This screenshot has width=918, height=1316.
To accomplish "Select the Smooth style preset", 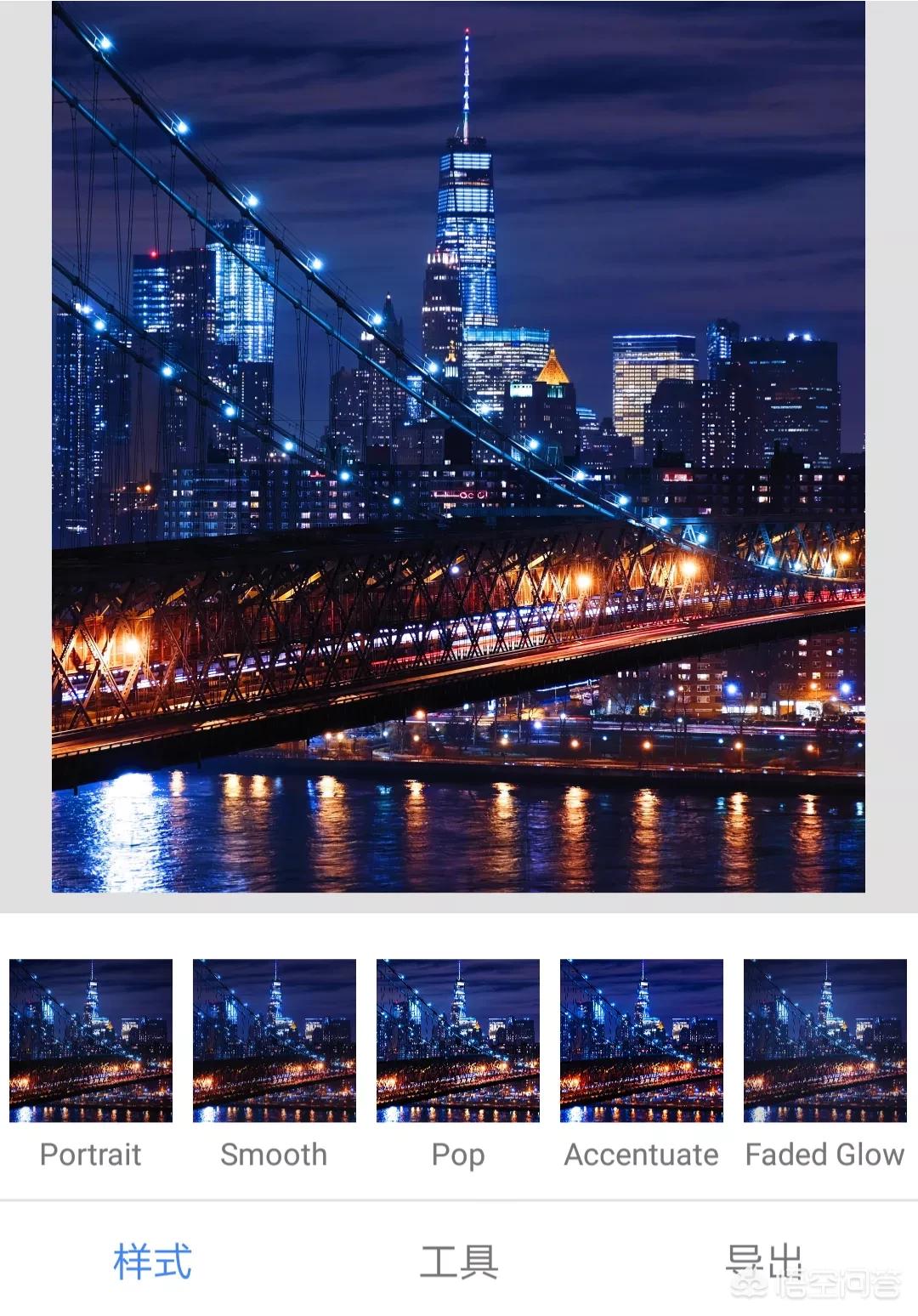I will pos(274,1041).
